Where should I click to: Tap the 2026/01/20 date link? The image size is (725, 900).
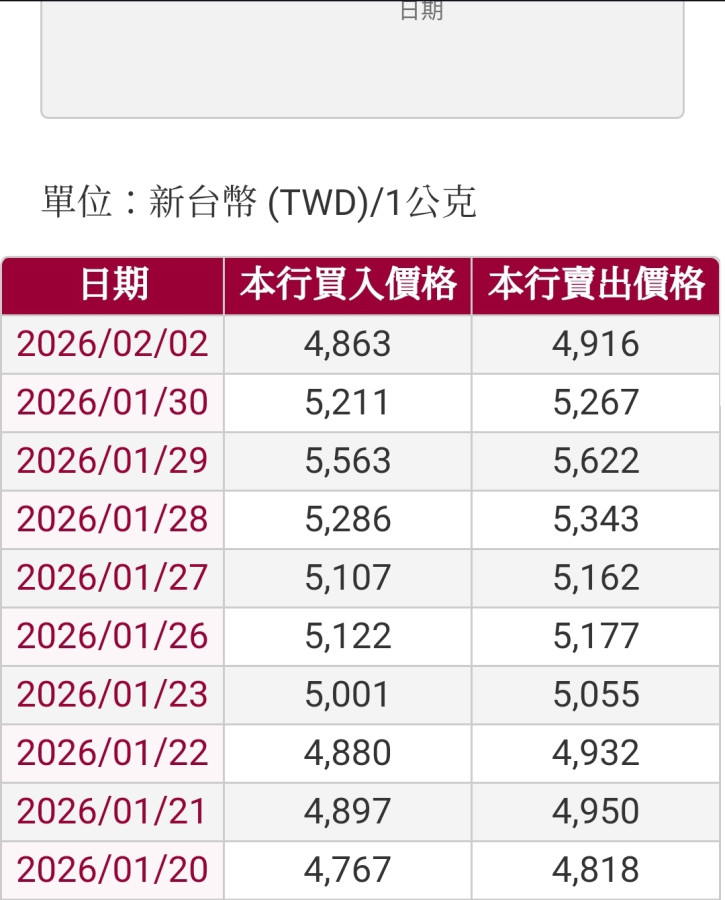pos(112,869)
